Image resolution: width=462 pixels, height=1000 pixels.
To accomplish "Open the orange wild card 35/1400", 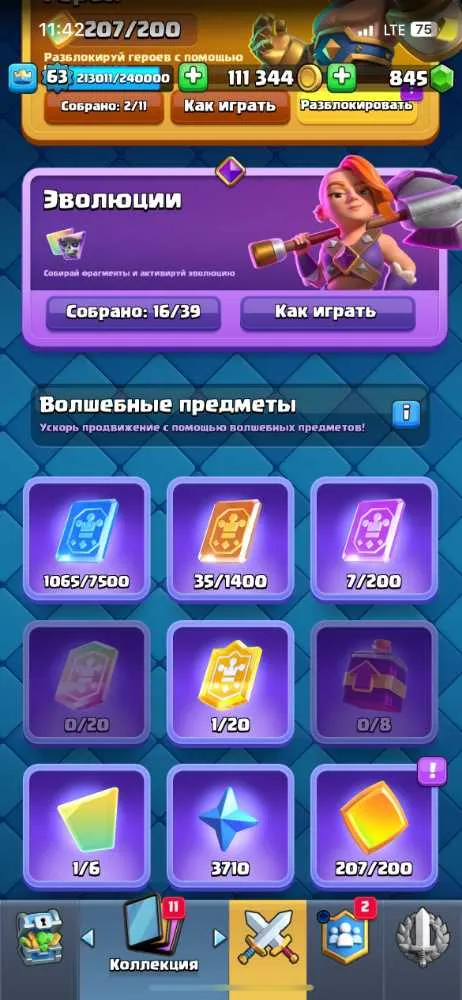I will pyautogui.click(x=230, y=539).
